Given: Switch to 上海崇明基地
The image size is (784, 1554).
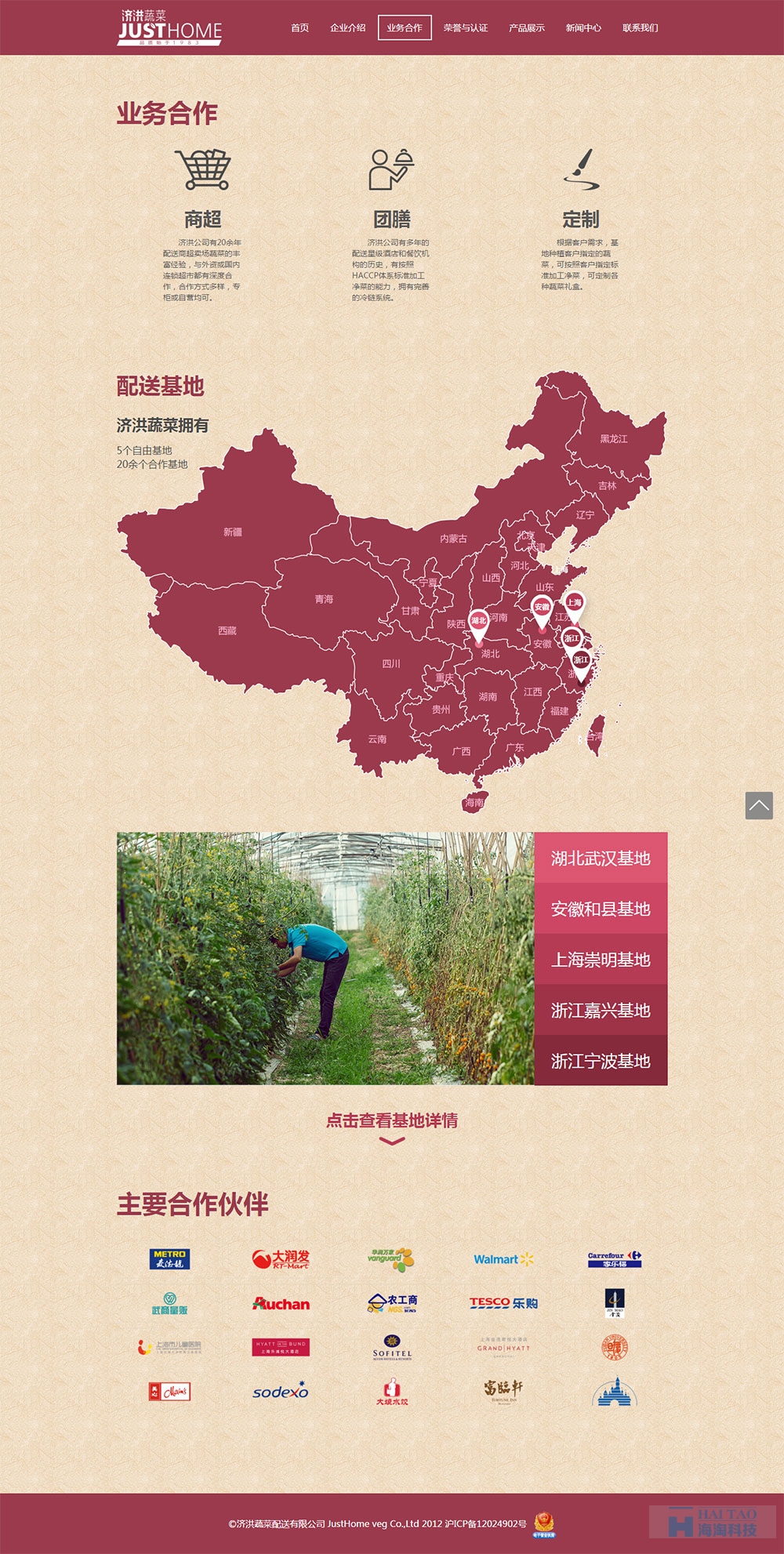Looking at the screenshot, I should point(601,960).
